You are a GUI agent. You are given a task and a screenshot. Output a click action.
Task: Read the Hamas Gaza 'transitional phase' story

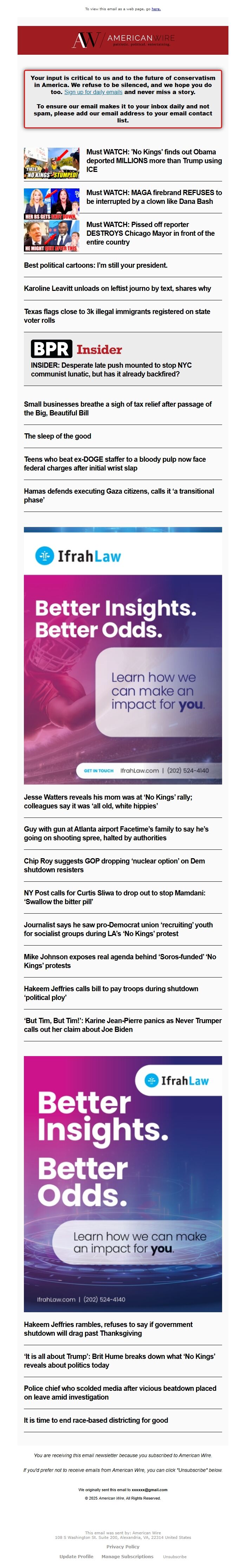pyautogui.click(x=119, y=495)
